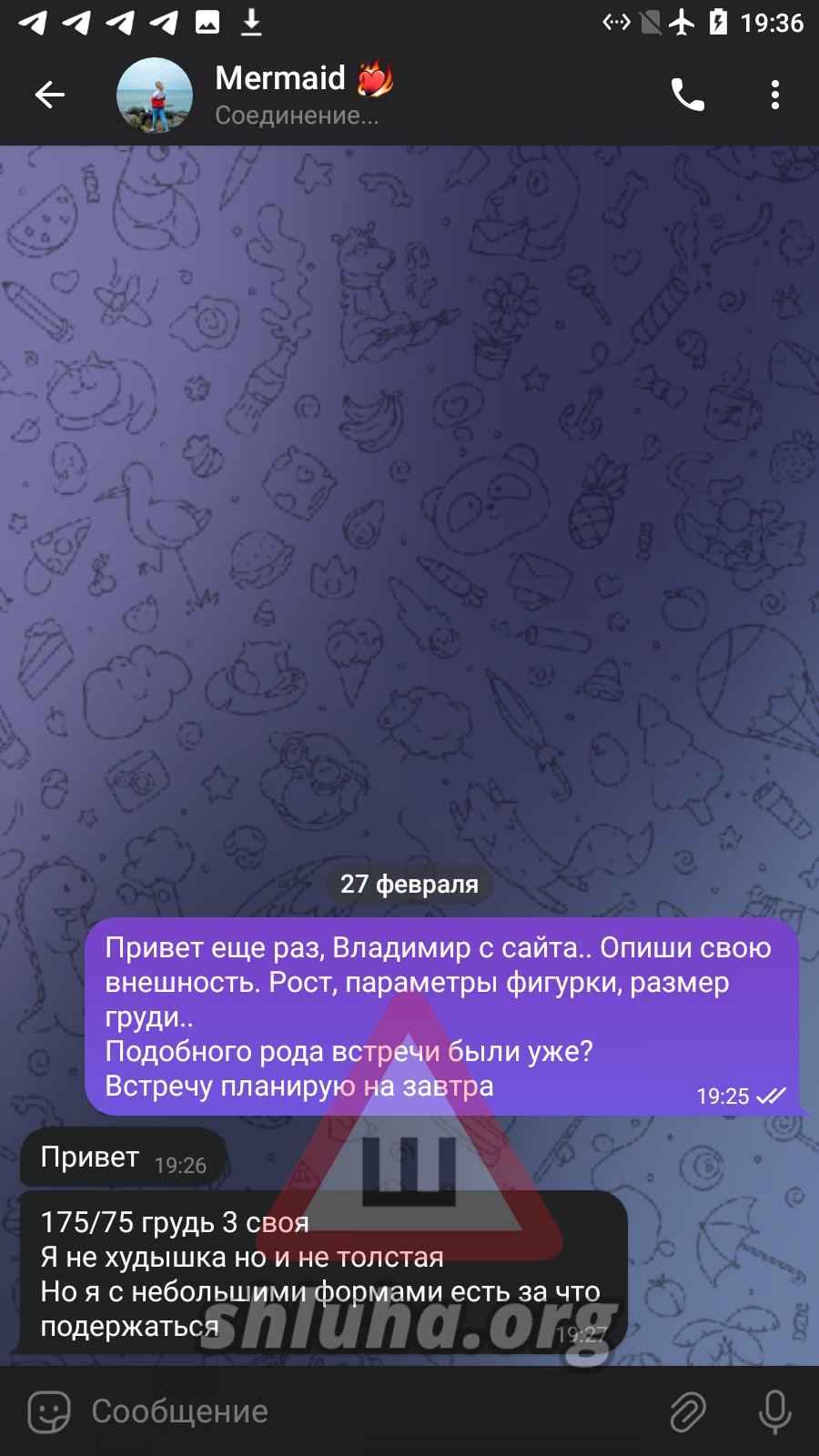Image resolution: width=819 pixels, height=1456 pixels.
Task: Focus the Сообщение message field
Action: point(364,1411)
